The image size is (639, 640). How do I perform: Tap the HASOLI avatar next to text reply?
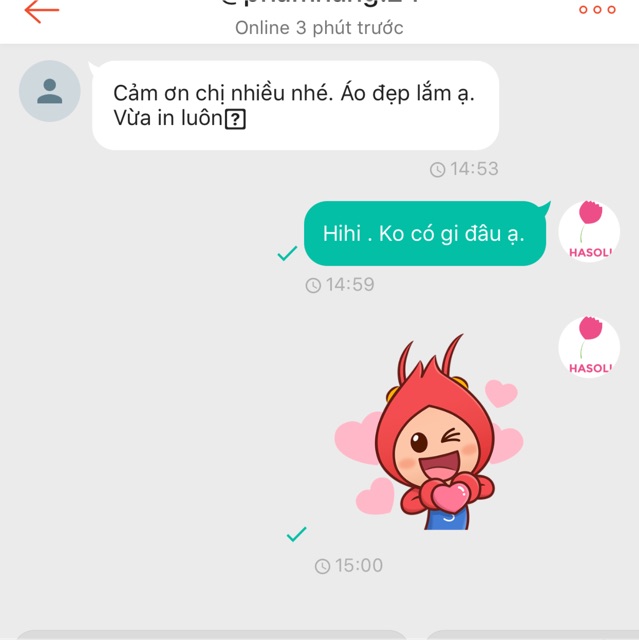[x=589, y=230]
